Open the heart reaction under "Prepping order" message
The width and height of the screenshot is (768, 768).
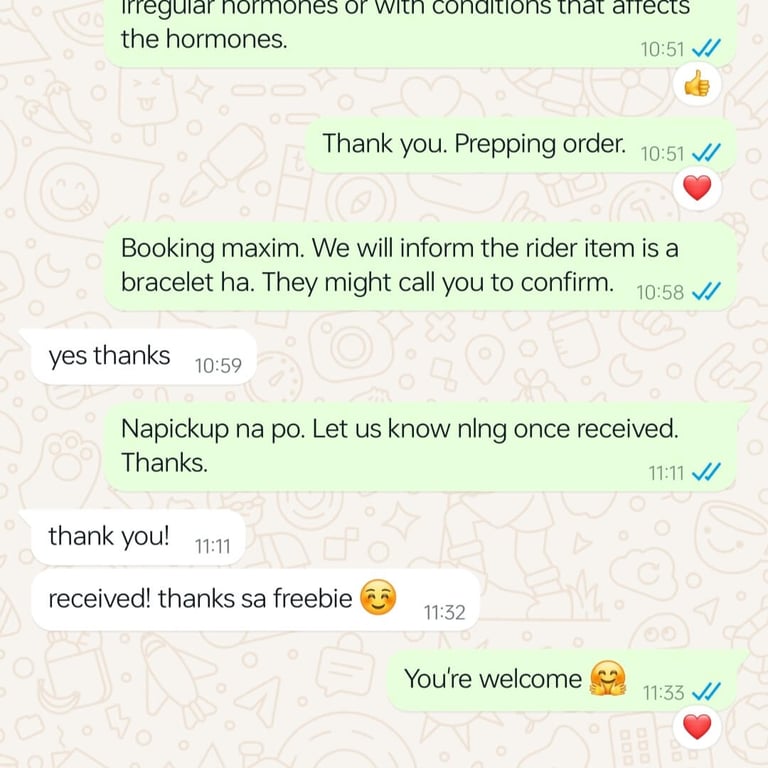(x=697, y=188)
